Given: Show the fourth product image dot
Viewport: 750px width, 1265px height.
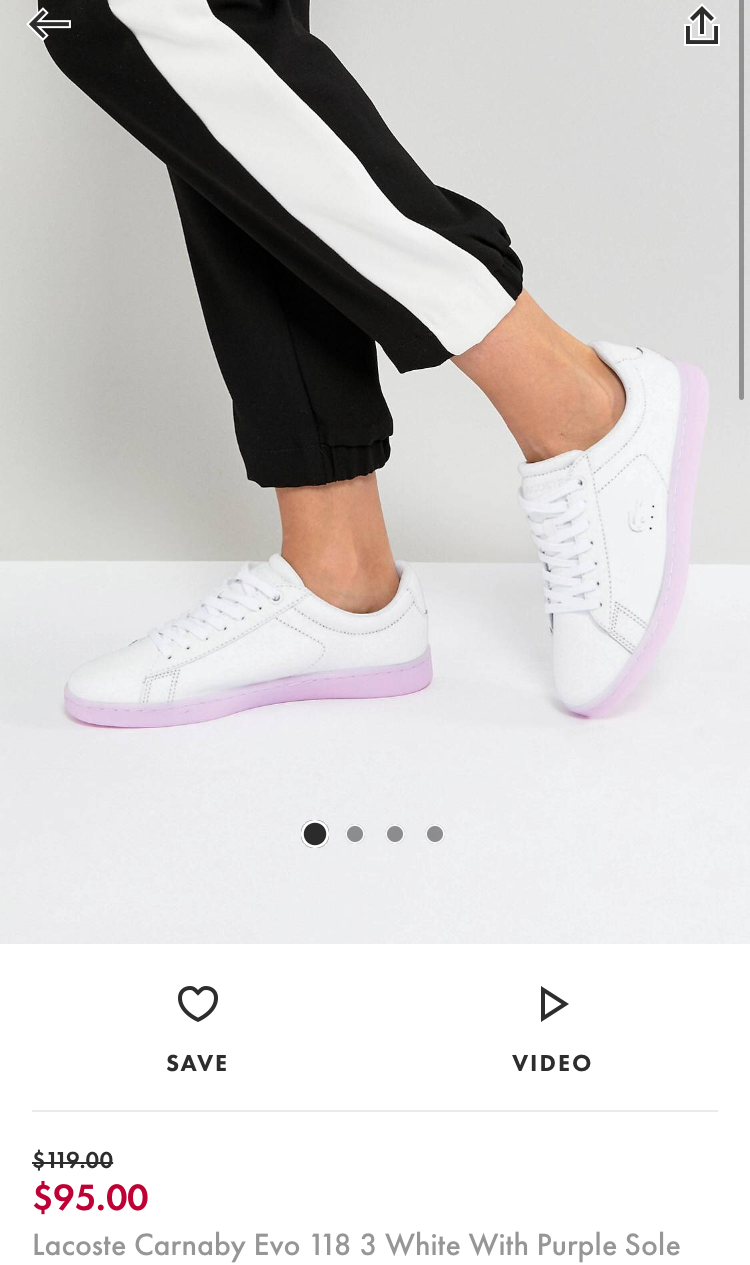Looking at the screenshot, I should pyautogui.click(x=435, y=834).
